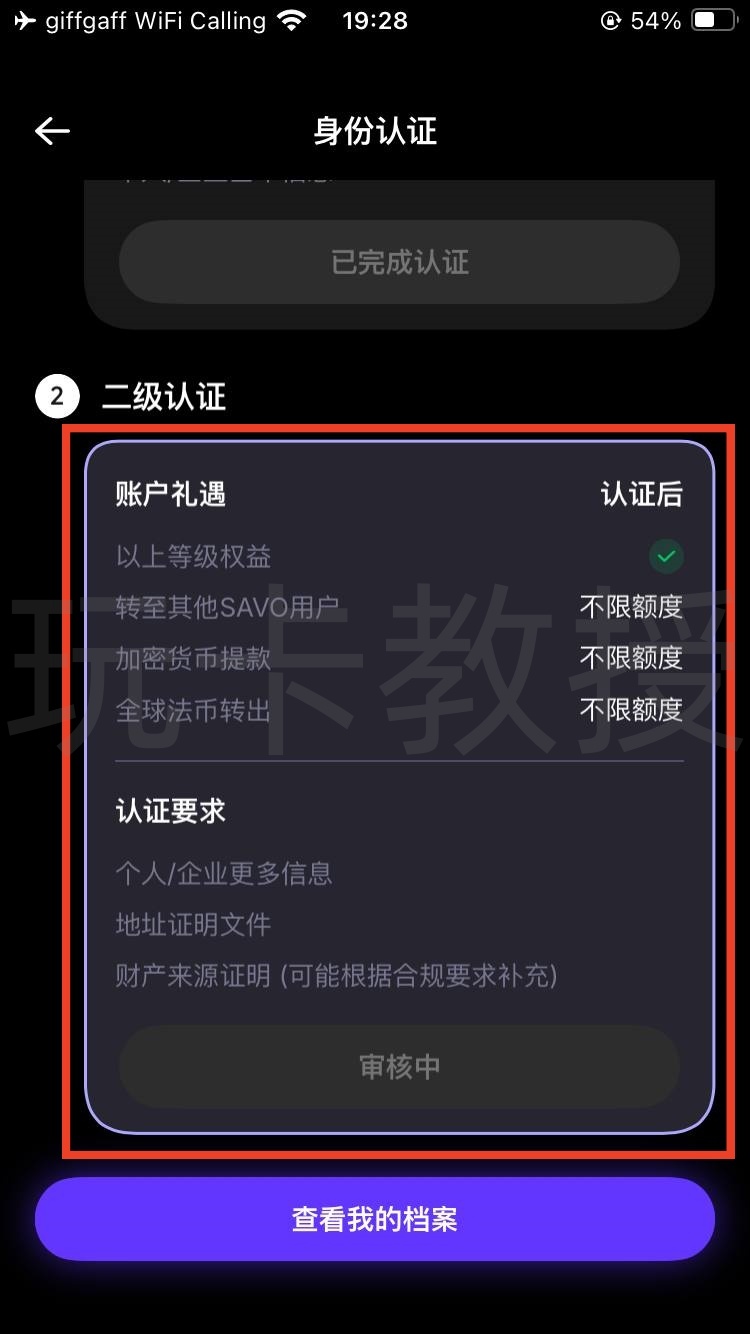Tap the airplane mode icon in status bar

pos(22,20)
